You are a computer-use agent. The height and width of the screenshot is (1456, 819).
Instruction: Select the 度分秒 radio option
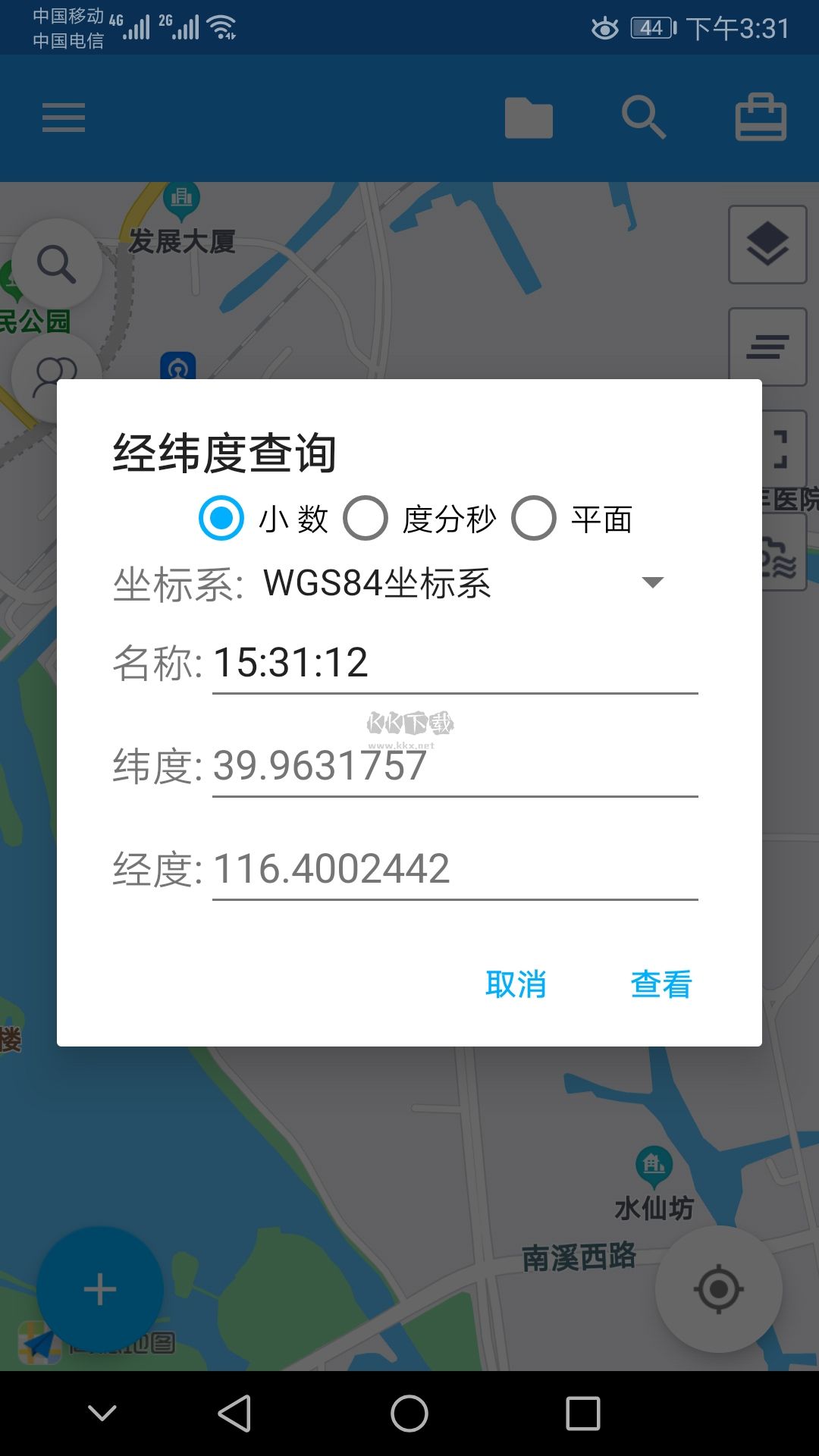(366, 519)
